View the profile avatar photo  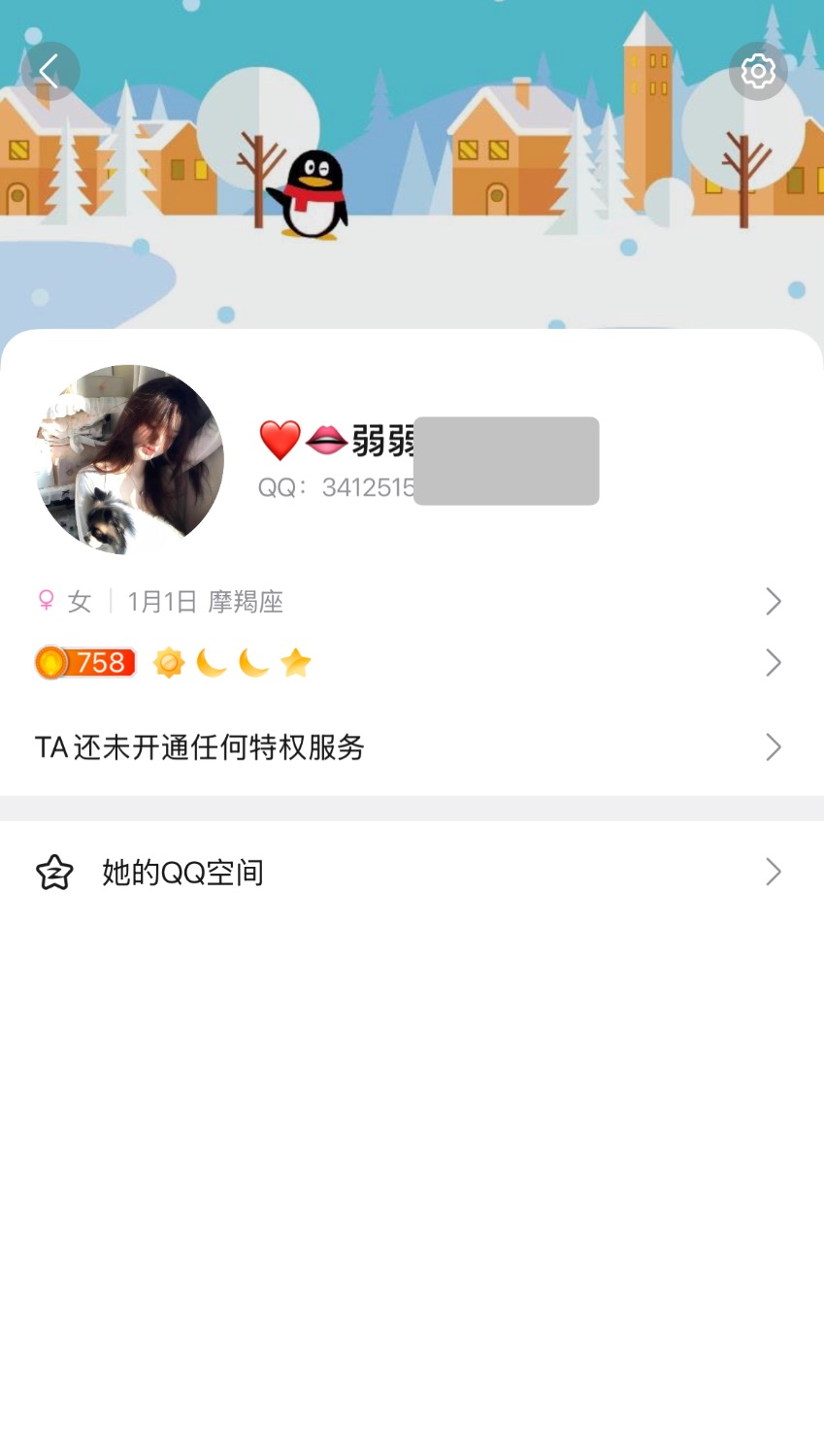(130, 459)
